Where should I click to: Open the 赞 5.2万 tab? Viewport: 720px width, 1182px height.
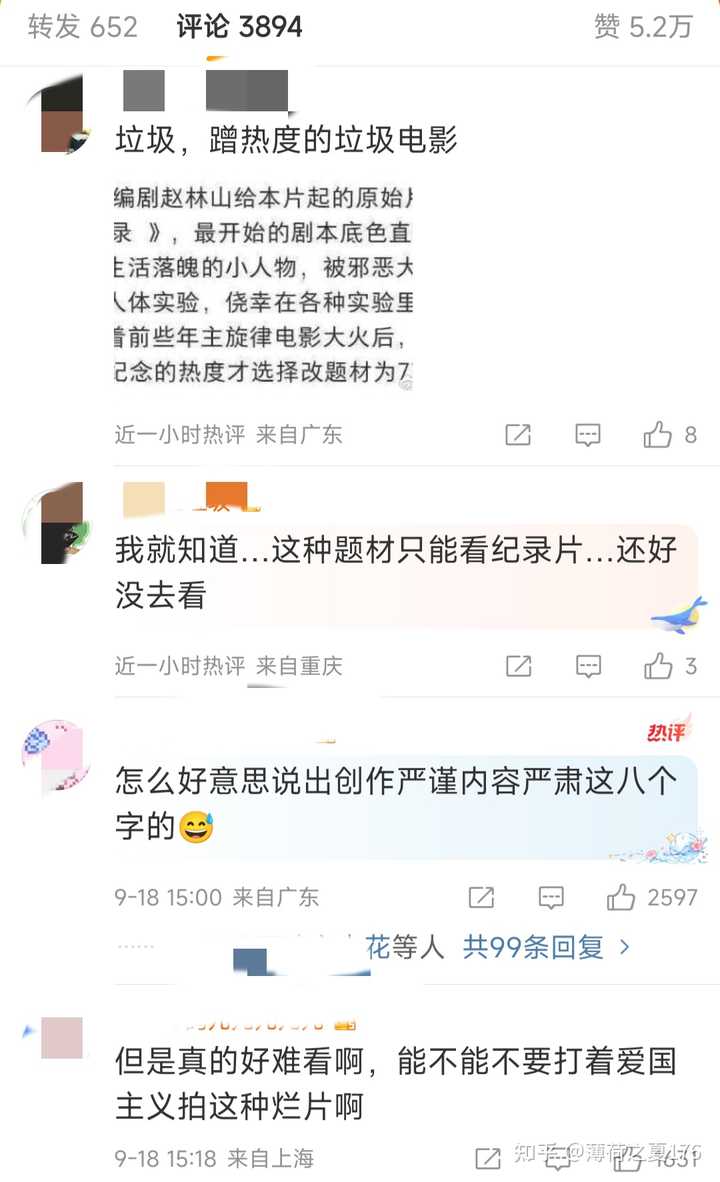[643, 27]
